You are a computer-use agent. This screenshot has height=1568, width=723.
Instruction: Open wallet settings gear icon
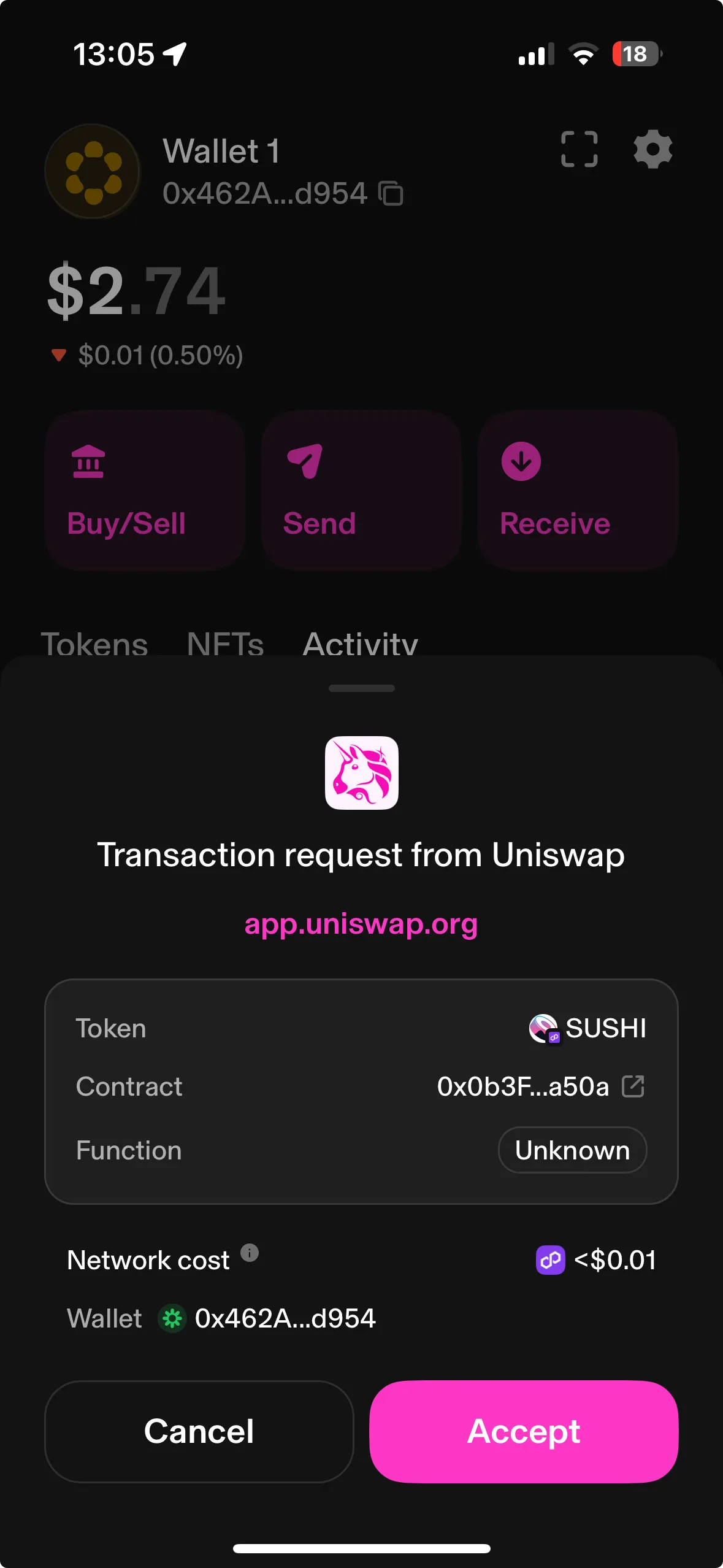652,150
